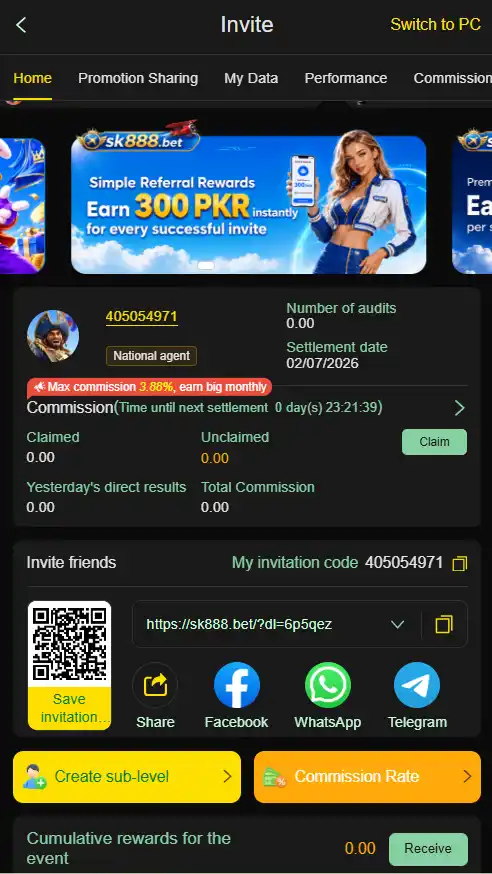Save invitation QR code
The image size is (492, 874).
69,708
